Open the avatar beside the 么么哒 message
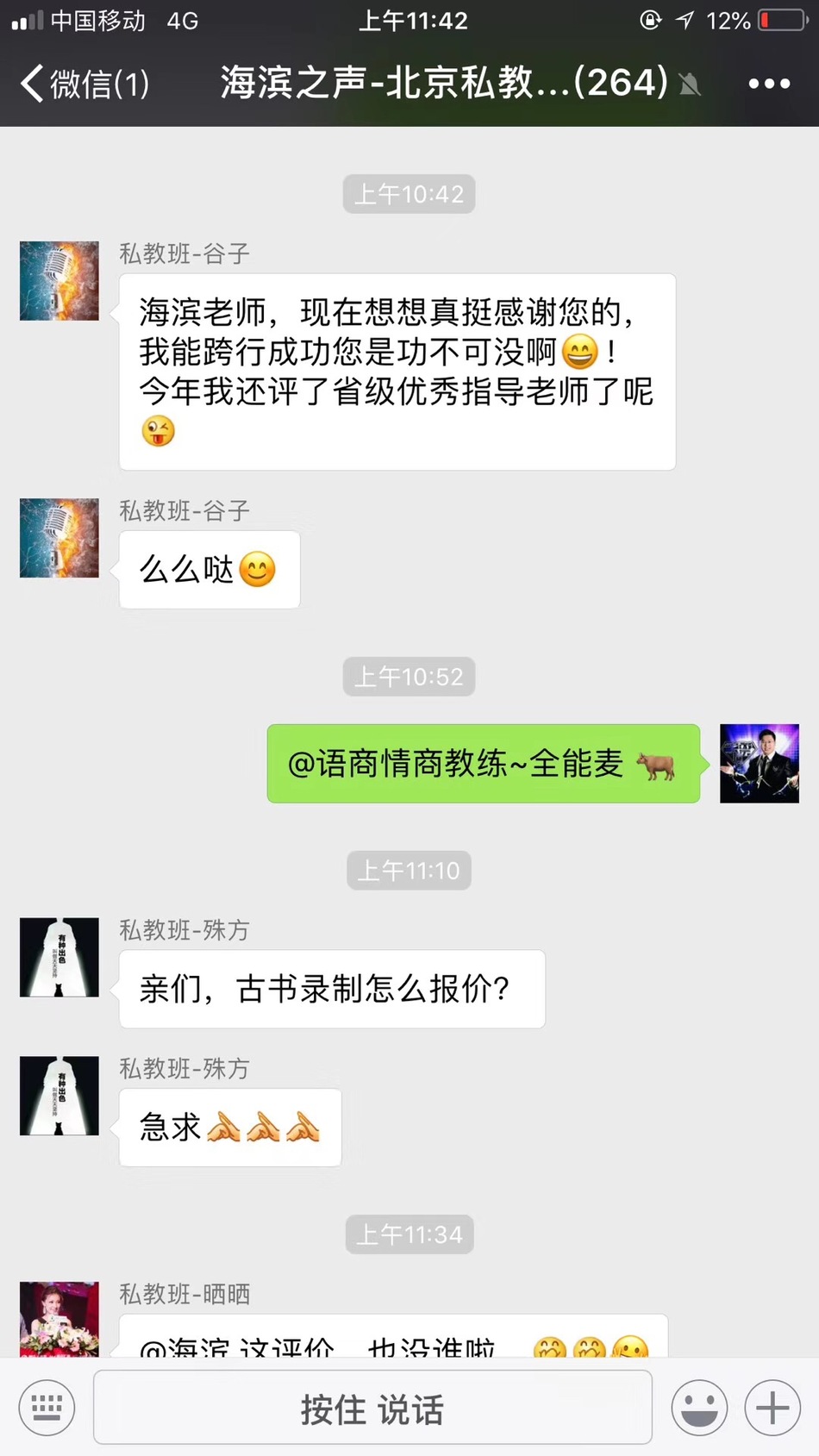Screen dimensions: 819x1456 (59, 538)
